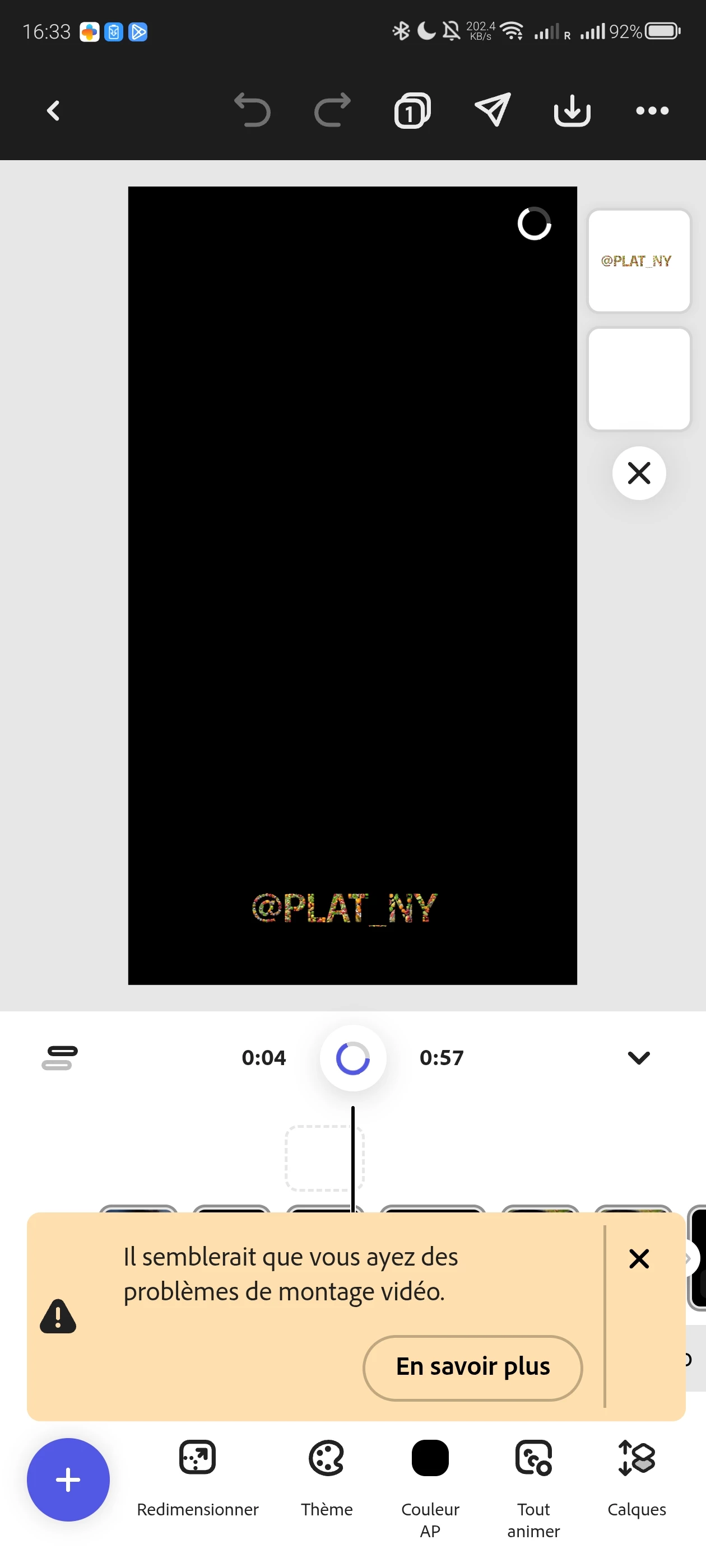
Task: Open the Redimensionner tool
Action: pyautogui.click(x=197, y=1478)
